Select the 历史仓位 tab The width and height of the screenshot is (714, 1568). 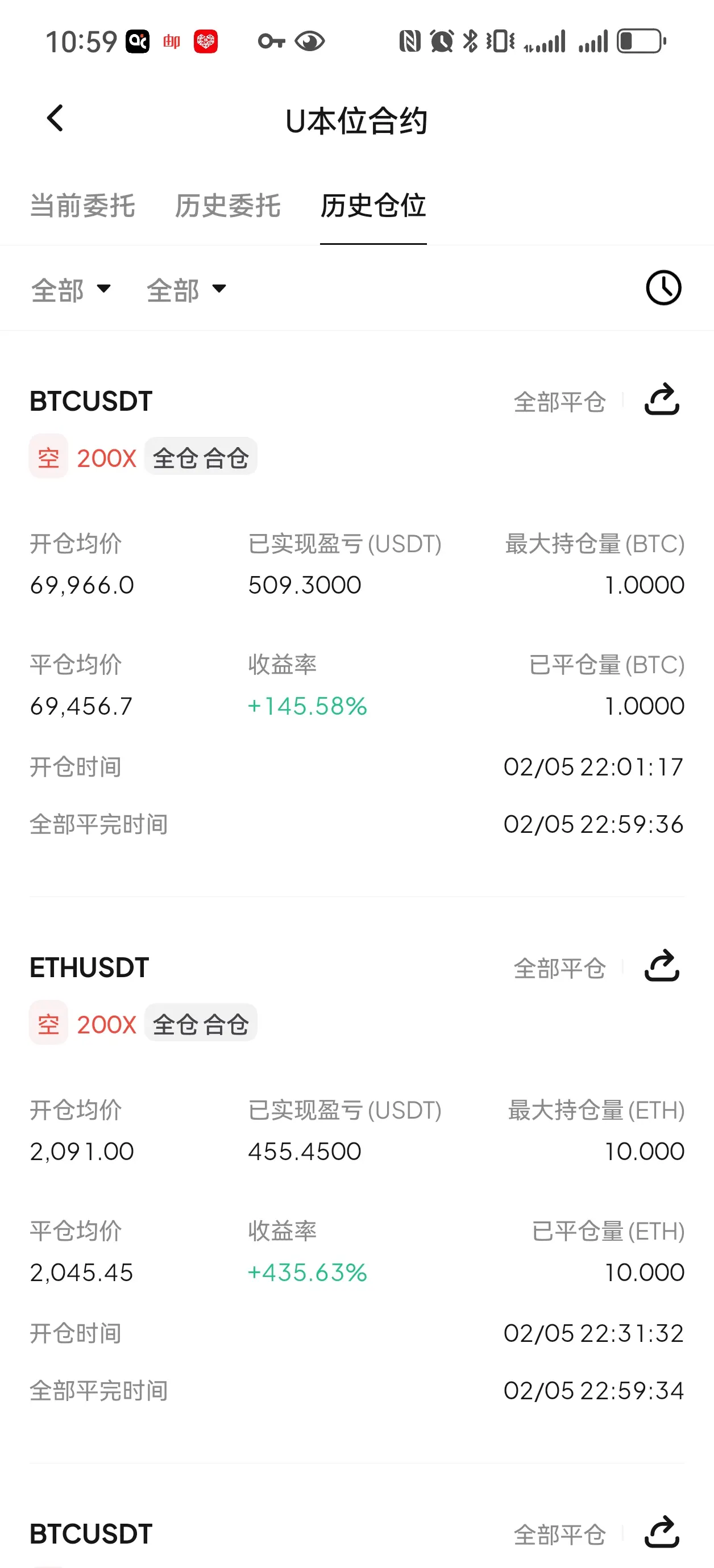pyautogui.click(x=373, y=206)
